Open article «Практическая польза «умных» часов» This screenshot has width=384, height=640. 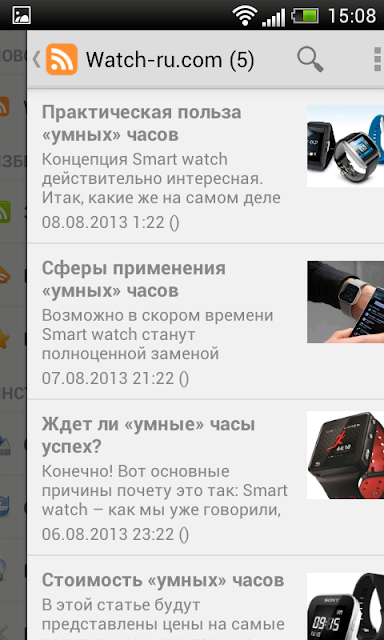(206, 166)
